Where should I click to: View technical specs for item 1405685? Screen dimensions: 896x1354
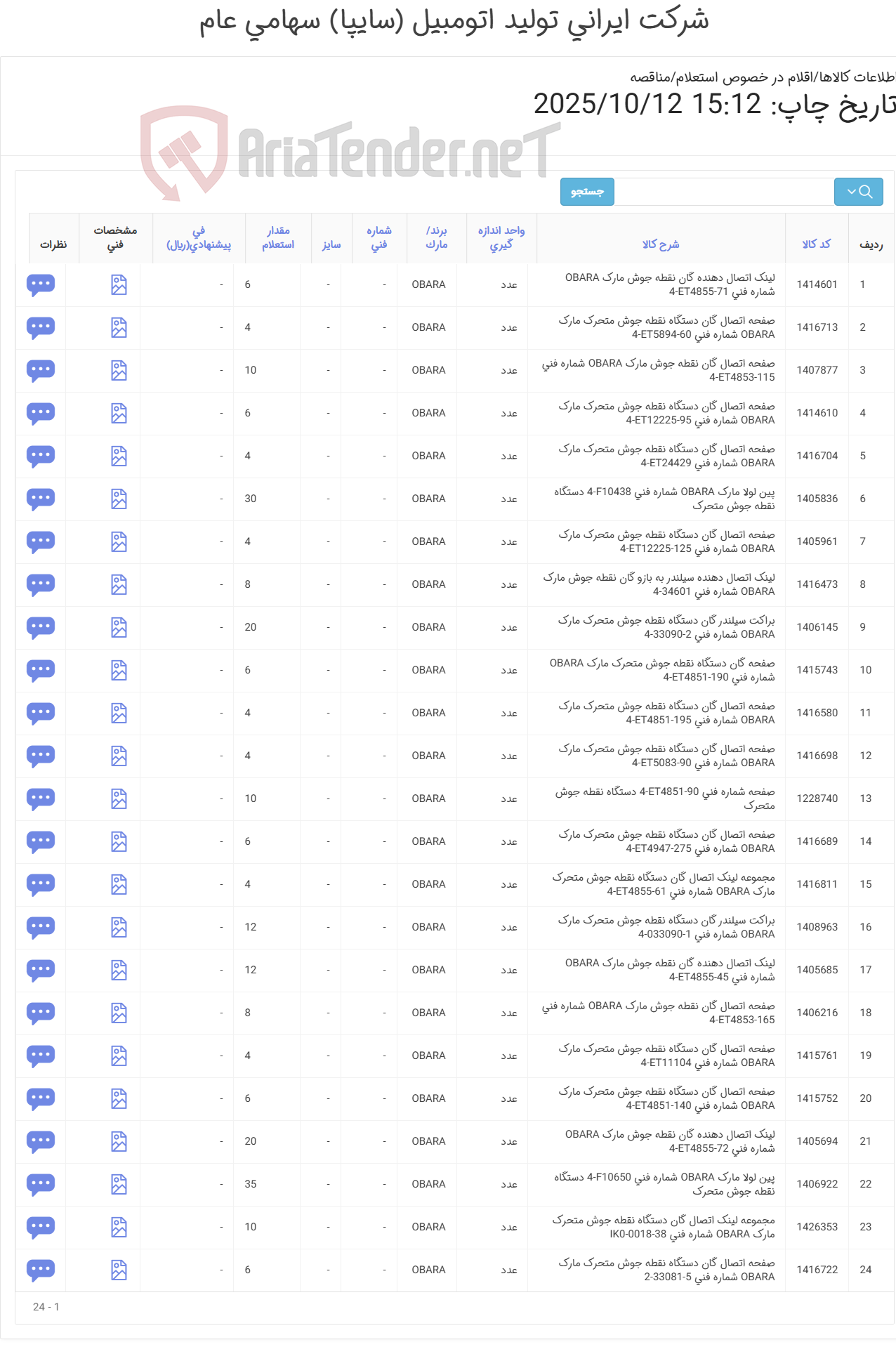(119, 970)
